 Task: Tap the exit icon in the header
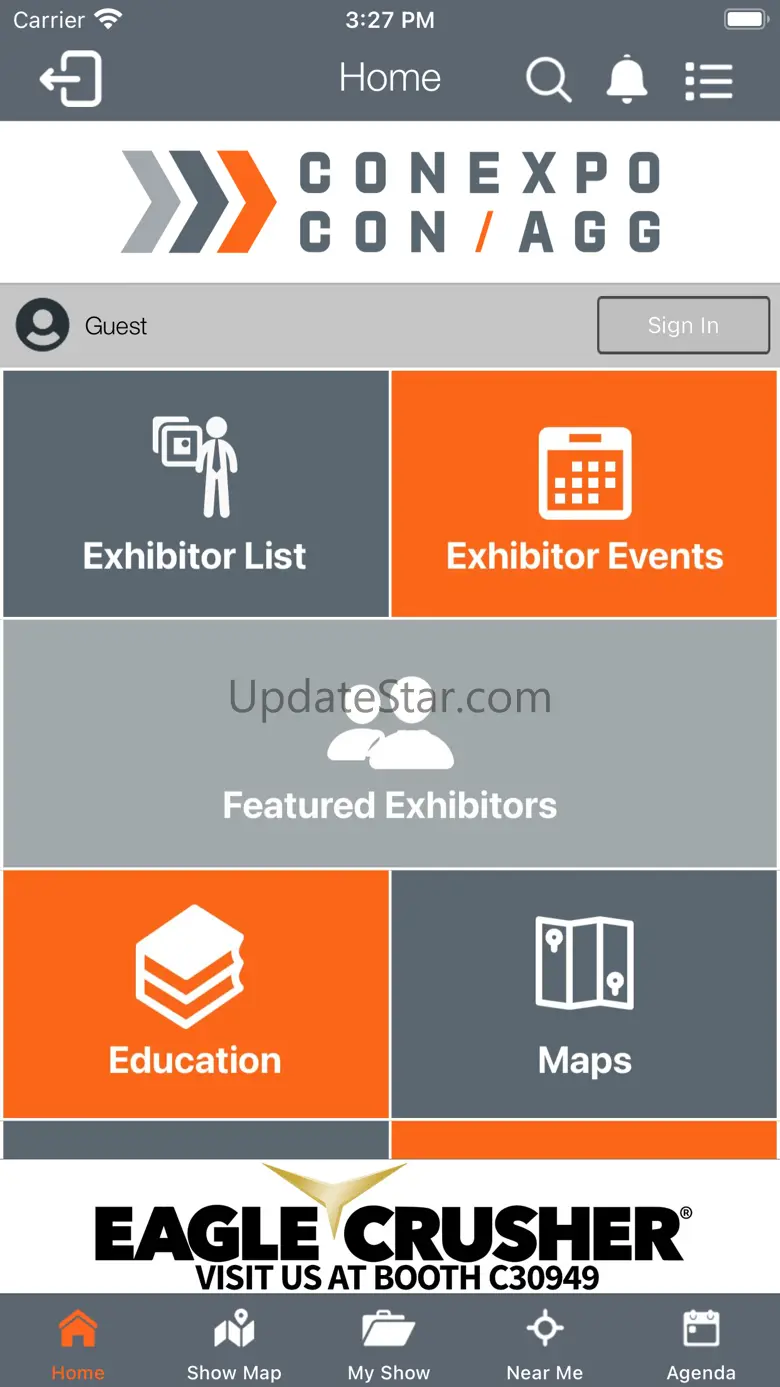pos(71,79)
